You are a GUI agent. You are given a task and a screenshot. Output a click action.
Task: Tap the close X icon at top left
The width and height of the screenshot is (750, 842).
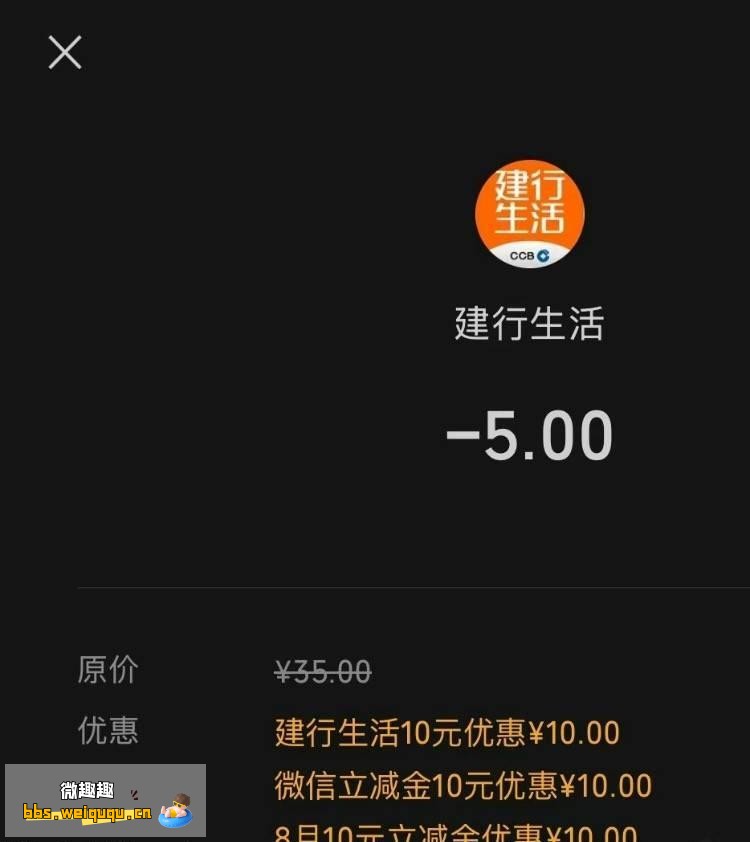point(64,52)
